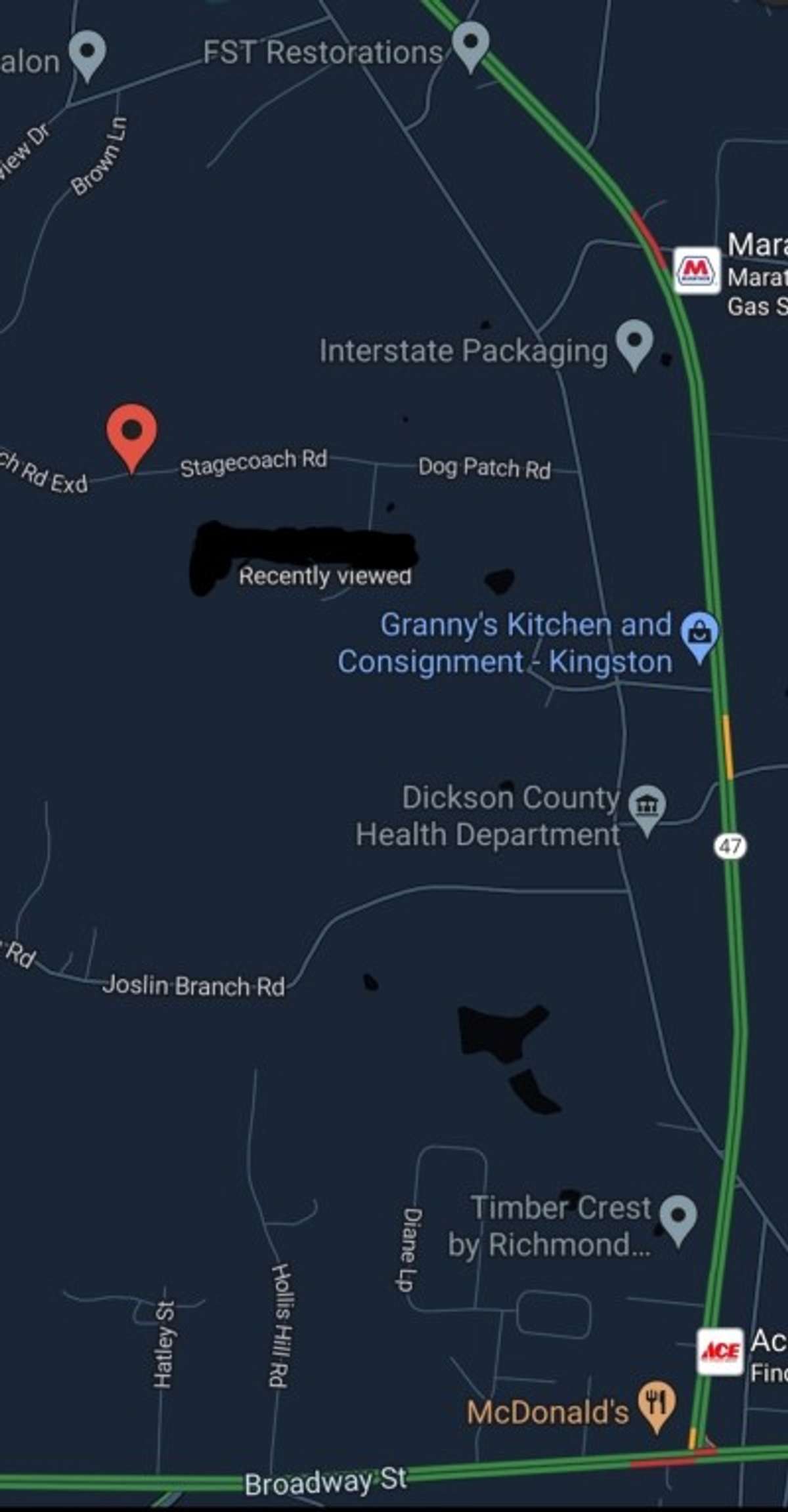Open the Marathon gas station marker

pyautogui.click(x=697, y=270)
